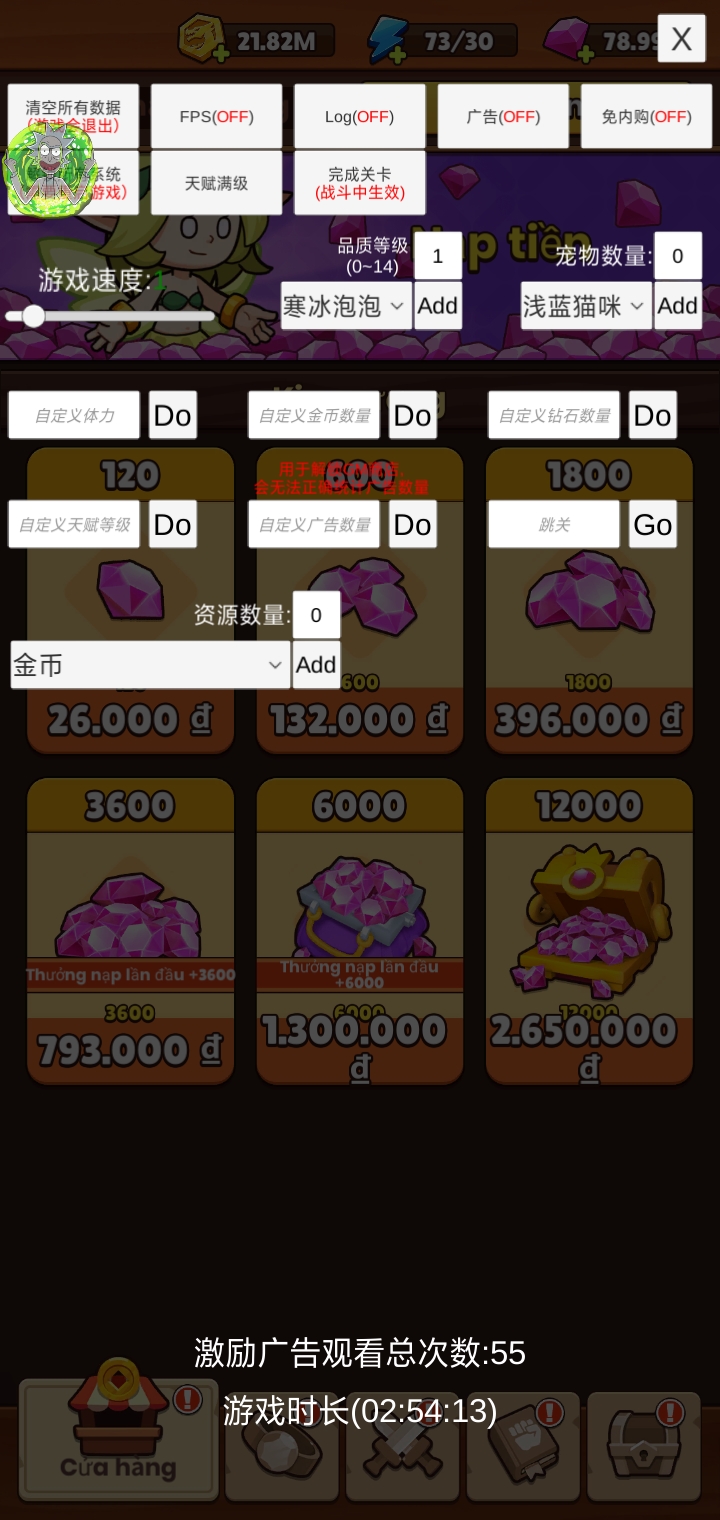
Task: Open the 浅蓝猫咪 pet dropdown
Action: [586, 306]
